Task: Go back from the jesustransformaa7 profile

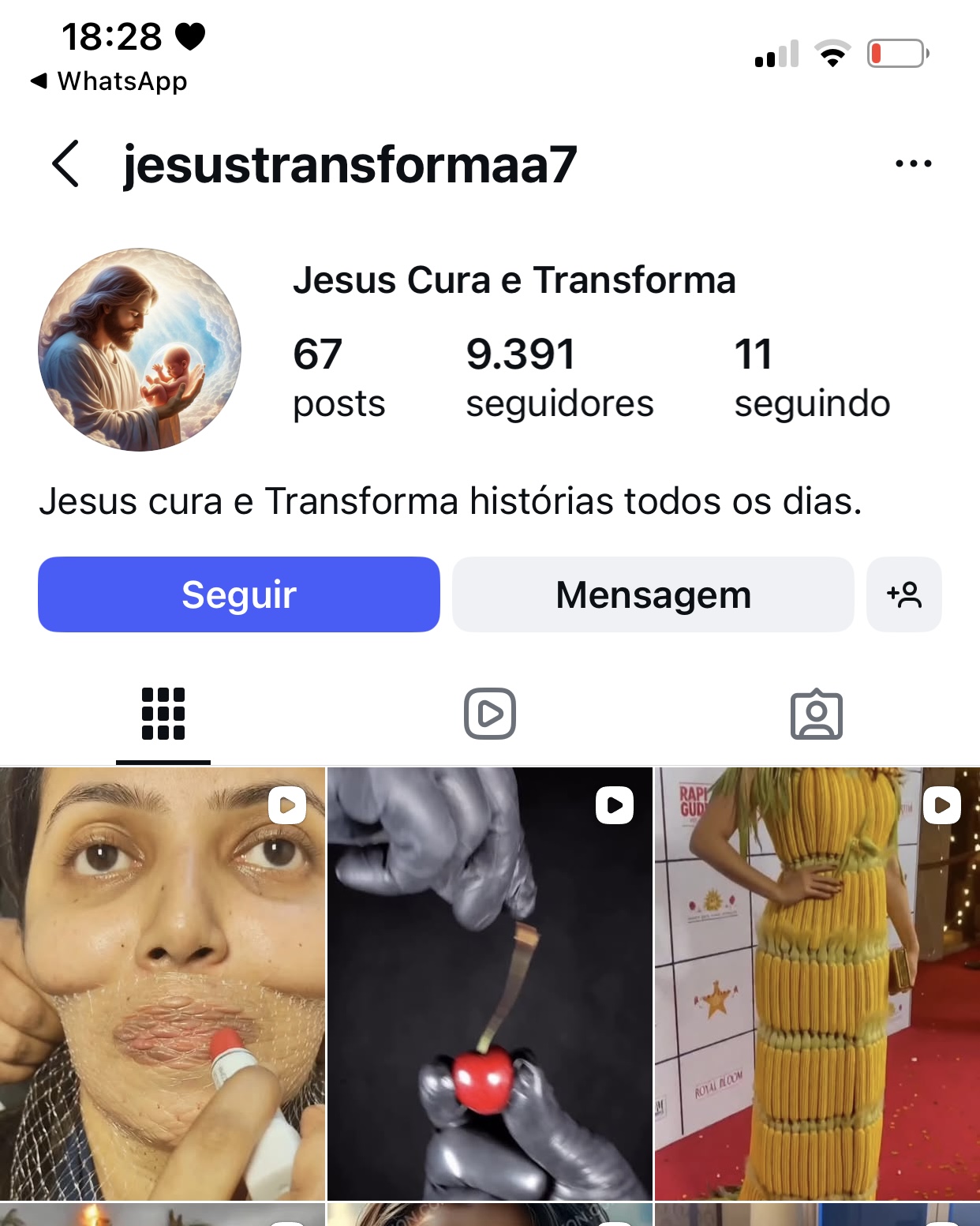Action: click(x=65, y=164)
